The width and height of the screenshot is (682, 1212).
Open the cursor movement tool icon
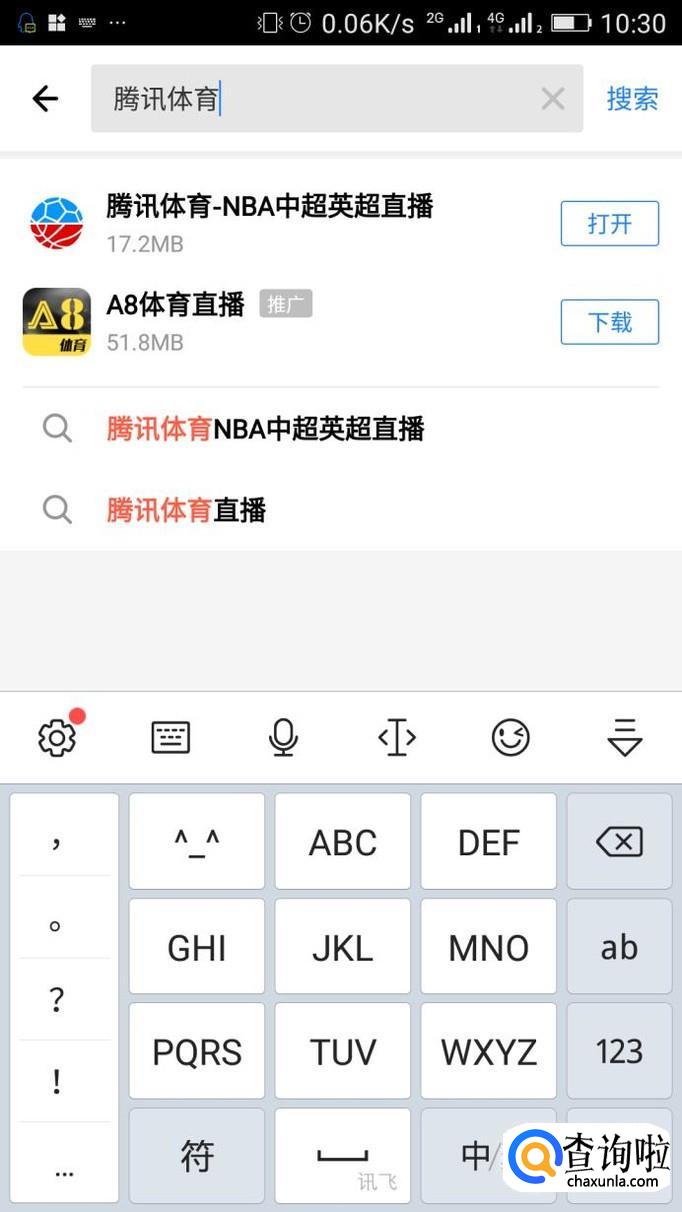(x=397, y=737)
